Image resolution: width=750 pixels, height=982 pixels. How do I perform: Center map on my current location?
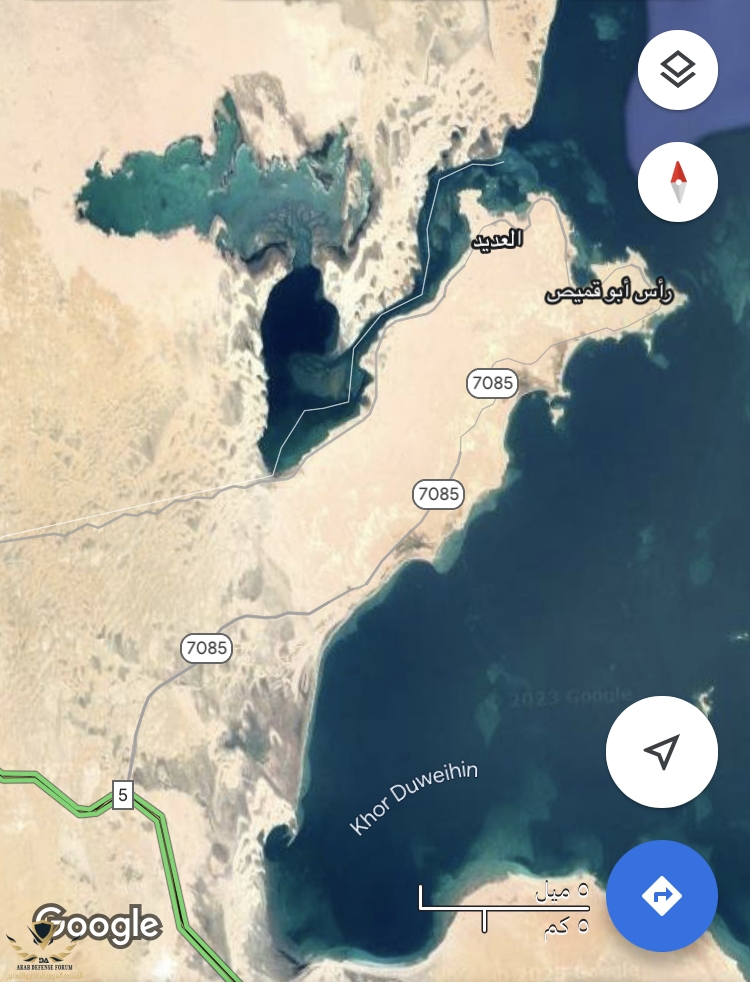point(661,751)
